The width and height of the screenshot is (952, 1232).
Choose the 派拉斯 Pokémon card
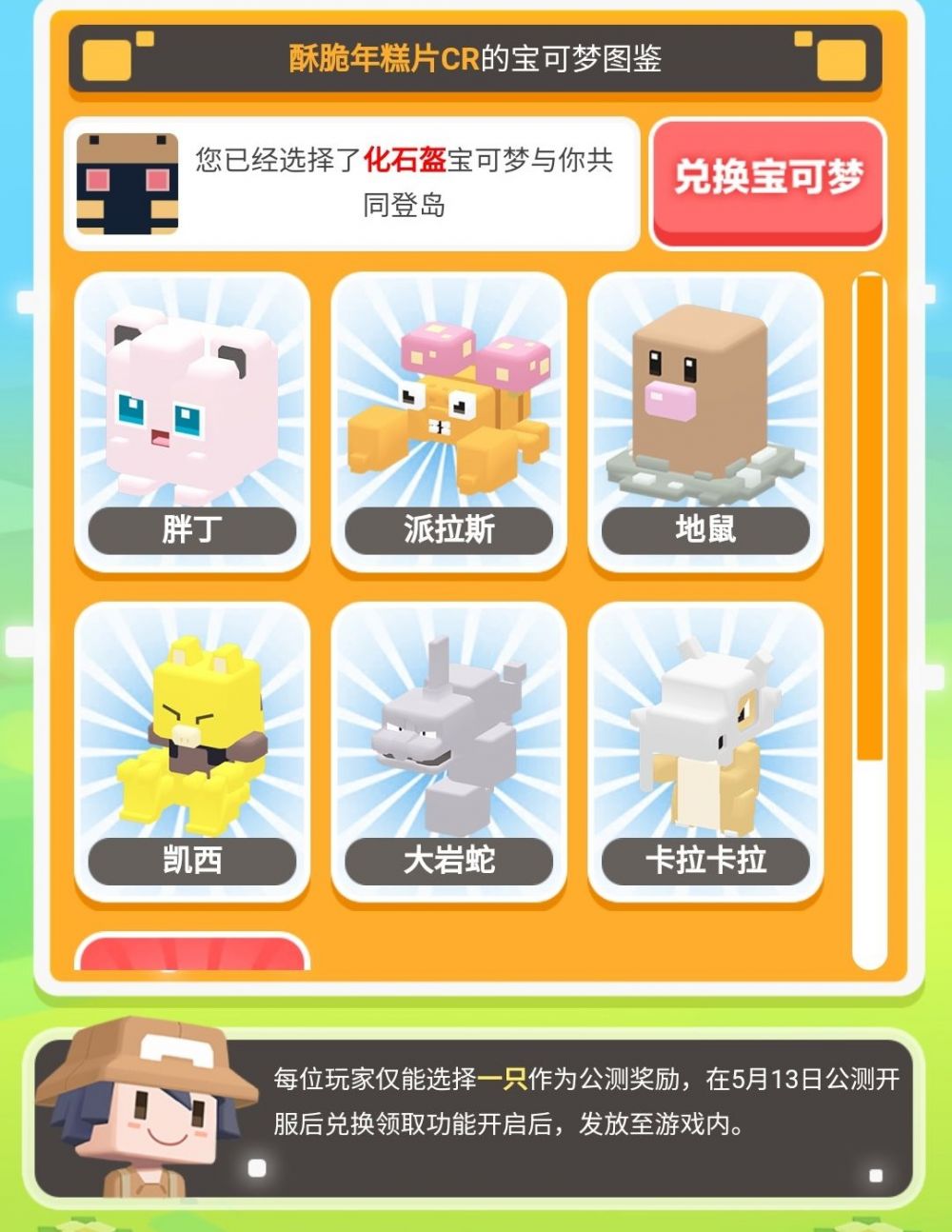(448, 422)
